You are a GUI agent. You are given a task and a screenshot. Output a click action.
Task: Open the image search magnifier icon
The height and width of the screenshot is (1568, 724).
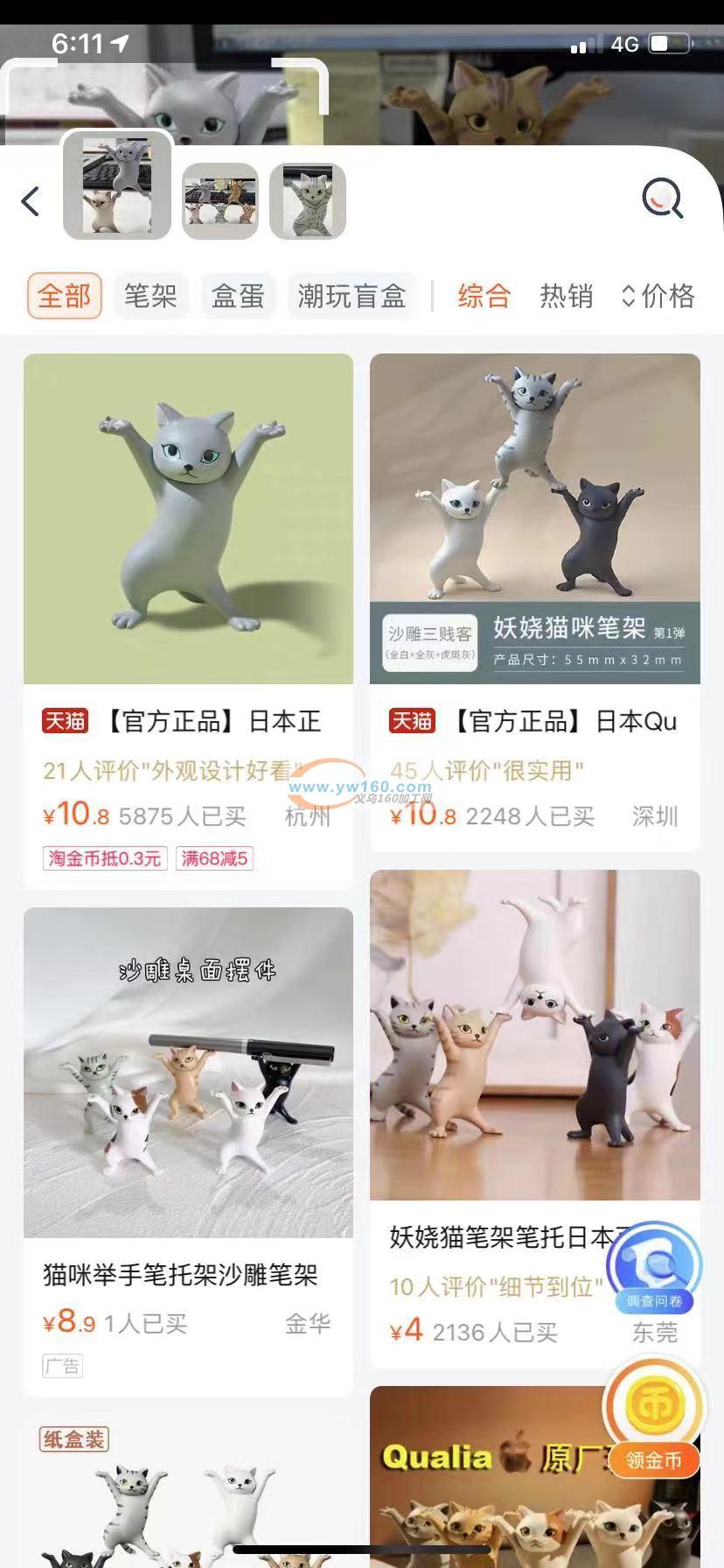(662, 199)
